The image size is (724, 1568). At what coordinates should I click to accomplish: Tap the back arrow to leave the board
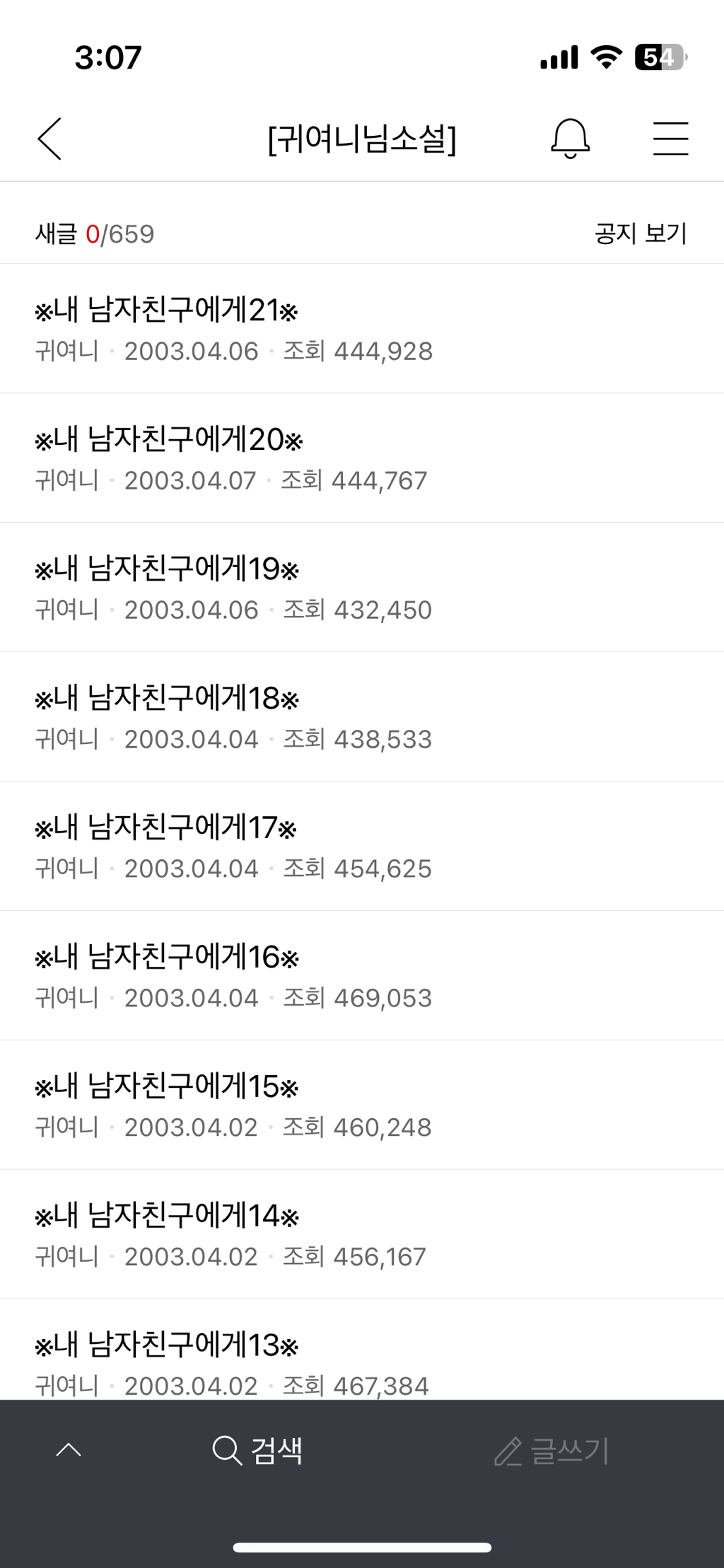click(48, 139)
